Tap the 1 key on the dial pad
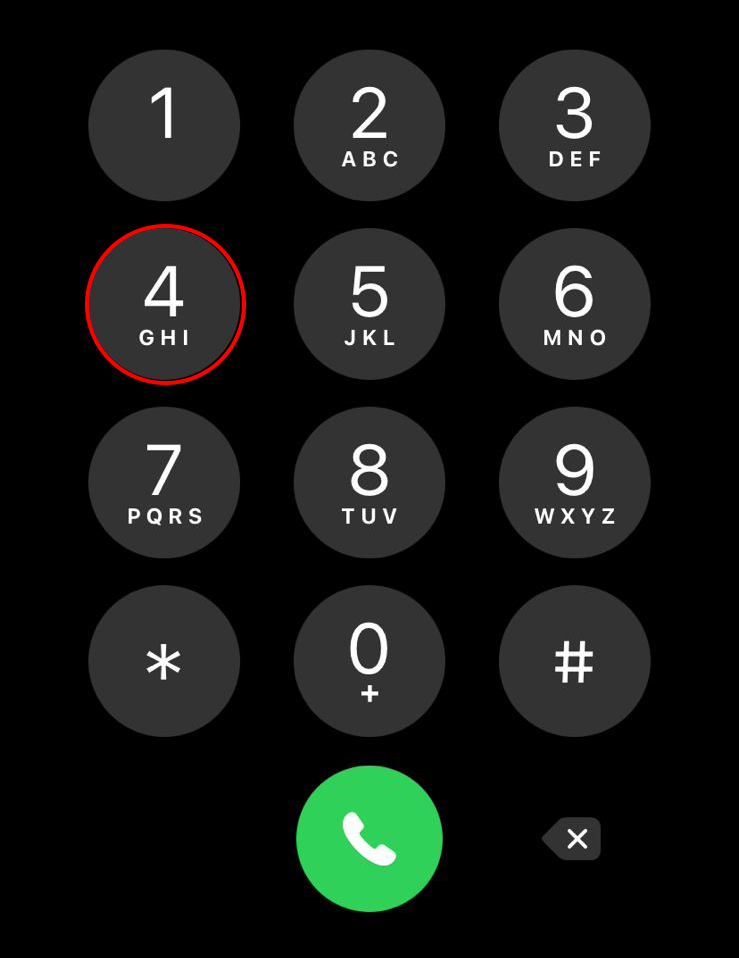The height and width of the screenshot is (958, 739). [164, 126]
